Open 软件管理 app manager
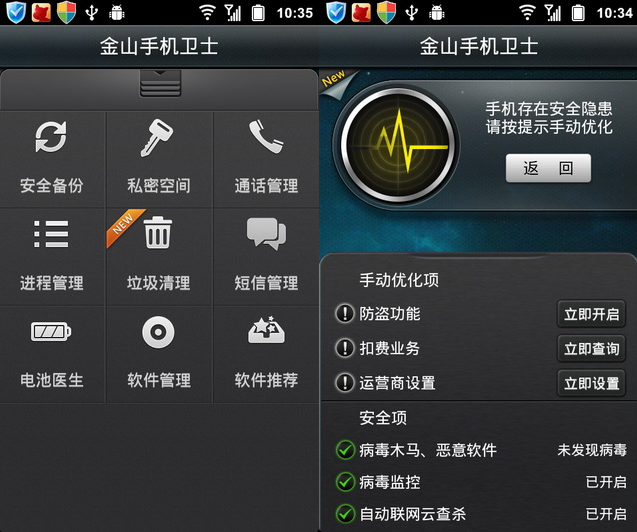This screenshot has width=637, height=532. 158,353
